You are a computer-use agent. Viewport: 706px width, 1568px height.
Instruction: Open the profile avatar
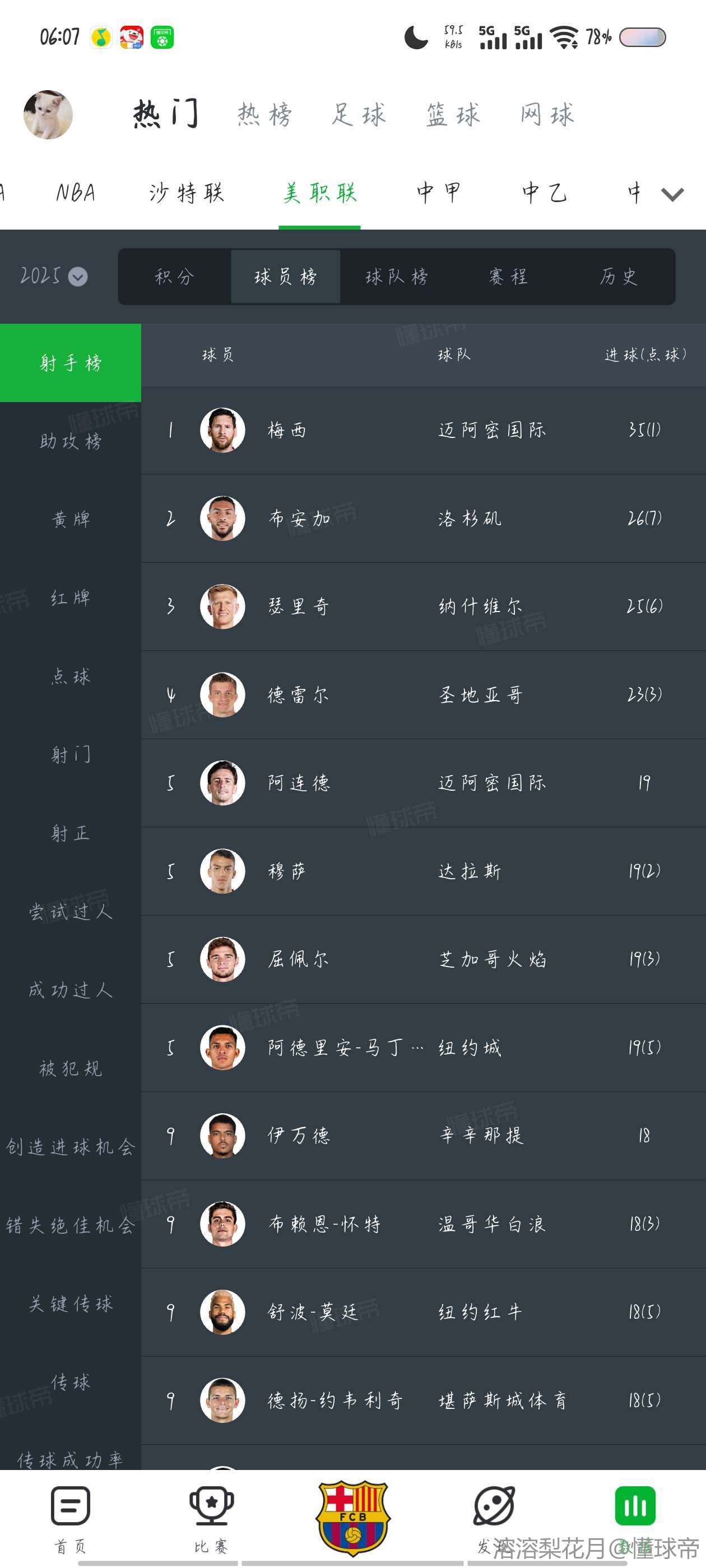(x=48, y=114)
